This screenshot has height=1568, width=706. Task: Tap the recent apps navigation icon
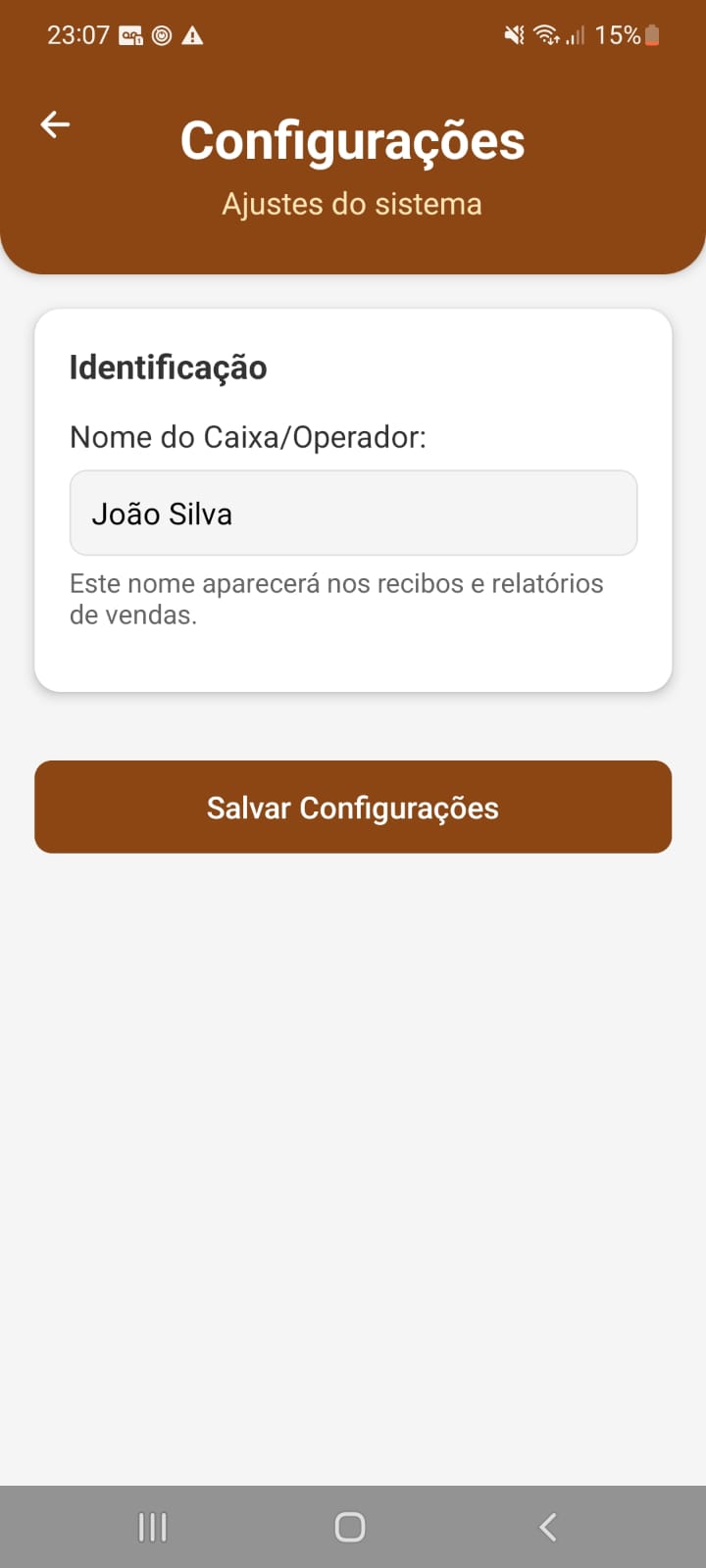click(152, 1526)
